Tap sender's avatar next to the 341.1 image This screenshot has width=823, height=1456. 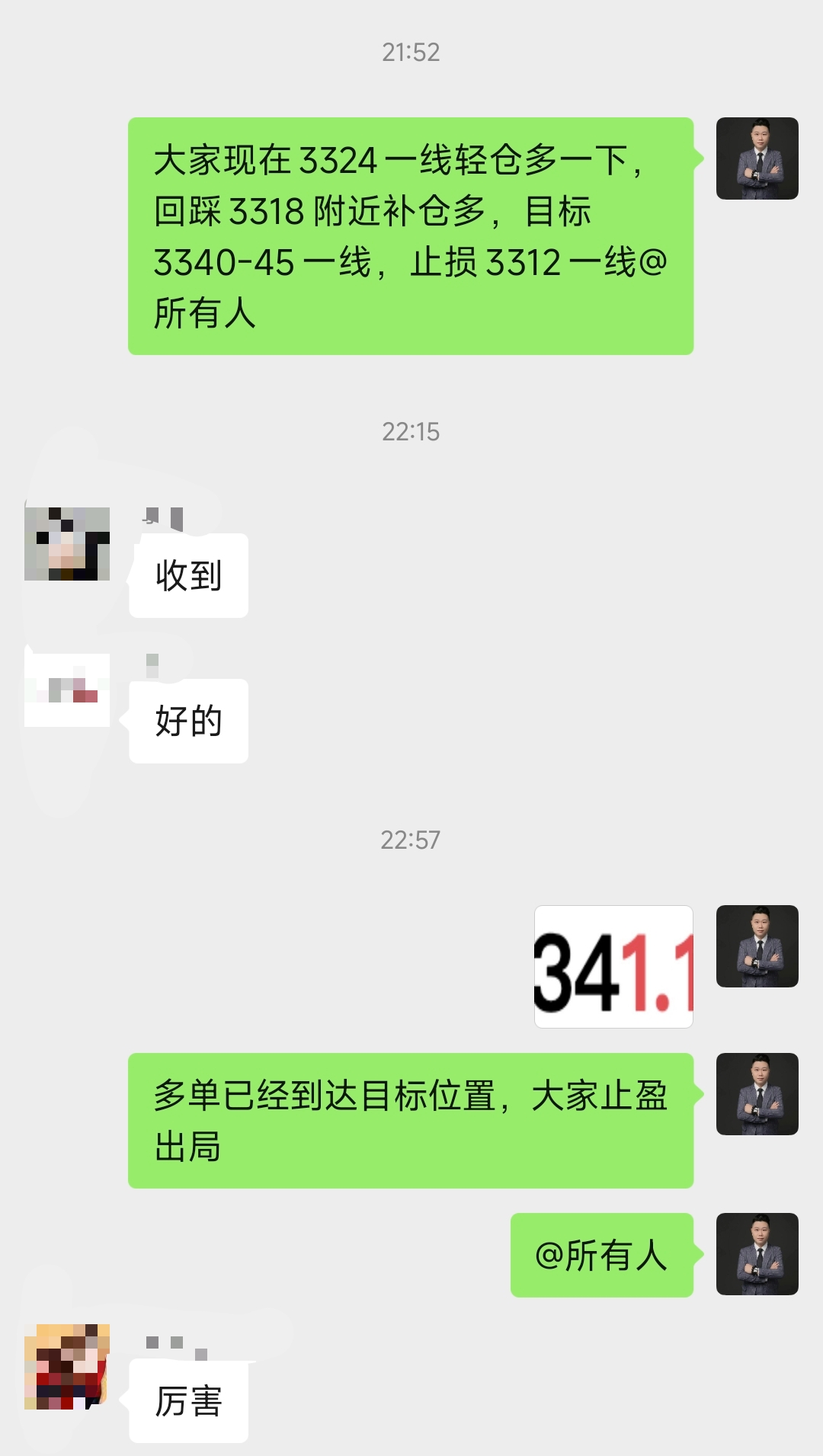click(757, 946)
